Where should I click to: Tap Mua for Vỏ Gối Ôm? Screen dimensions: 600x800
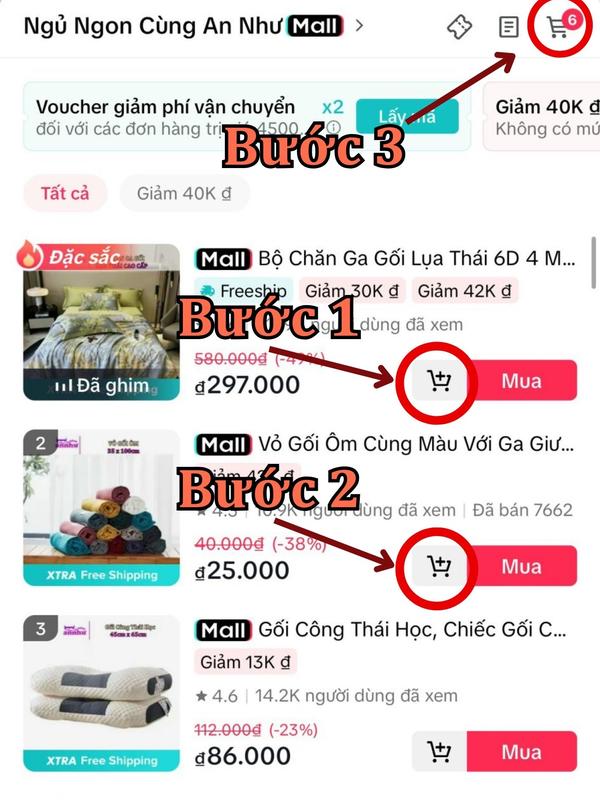point(521,567)
